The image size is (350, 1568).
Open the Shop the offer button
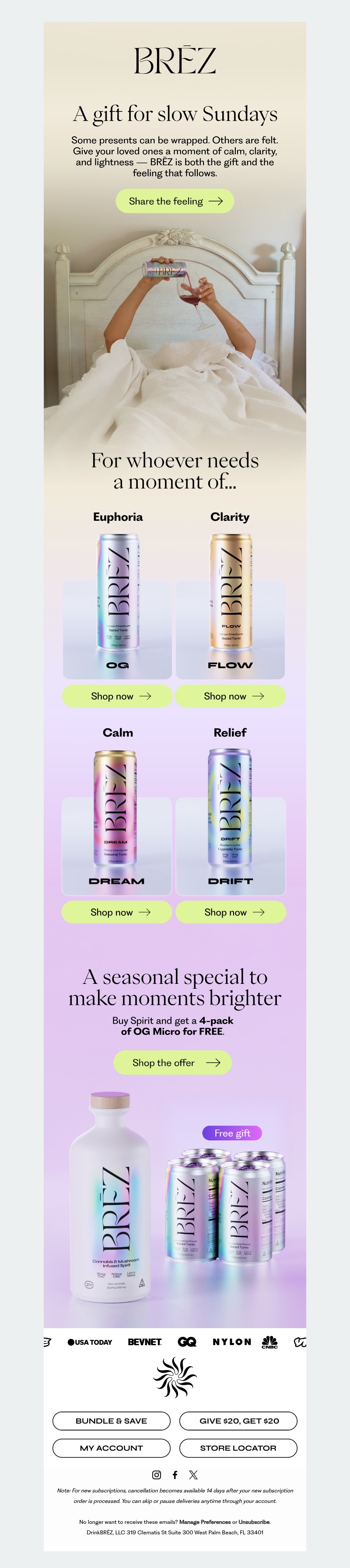pos(172,1063)
